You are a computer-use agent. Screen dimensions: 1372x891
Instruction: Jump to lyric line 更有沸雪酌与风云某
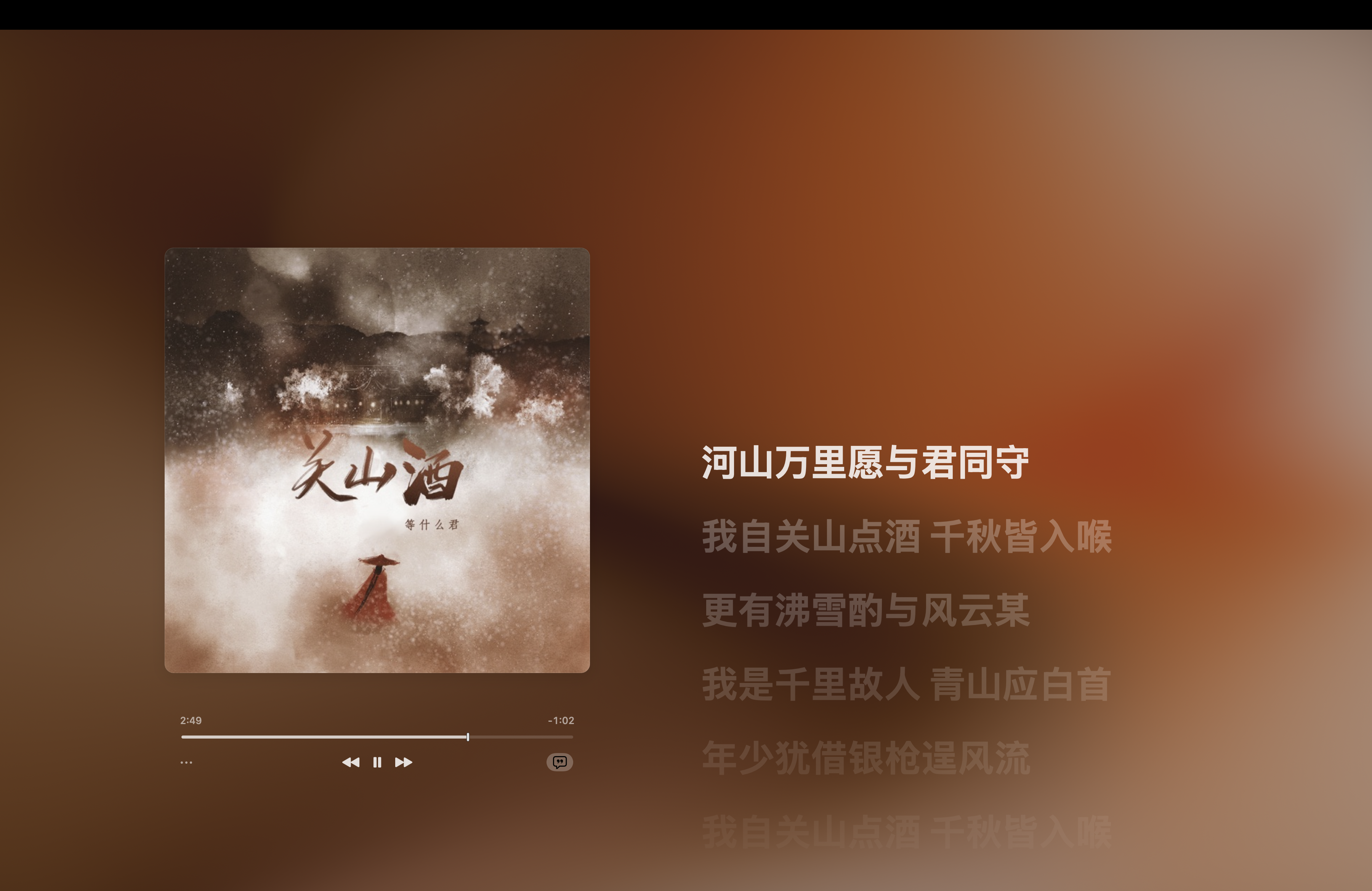(x=865, y=611)
